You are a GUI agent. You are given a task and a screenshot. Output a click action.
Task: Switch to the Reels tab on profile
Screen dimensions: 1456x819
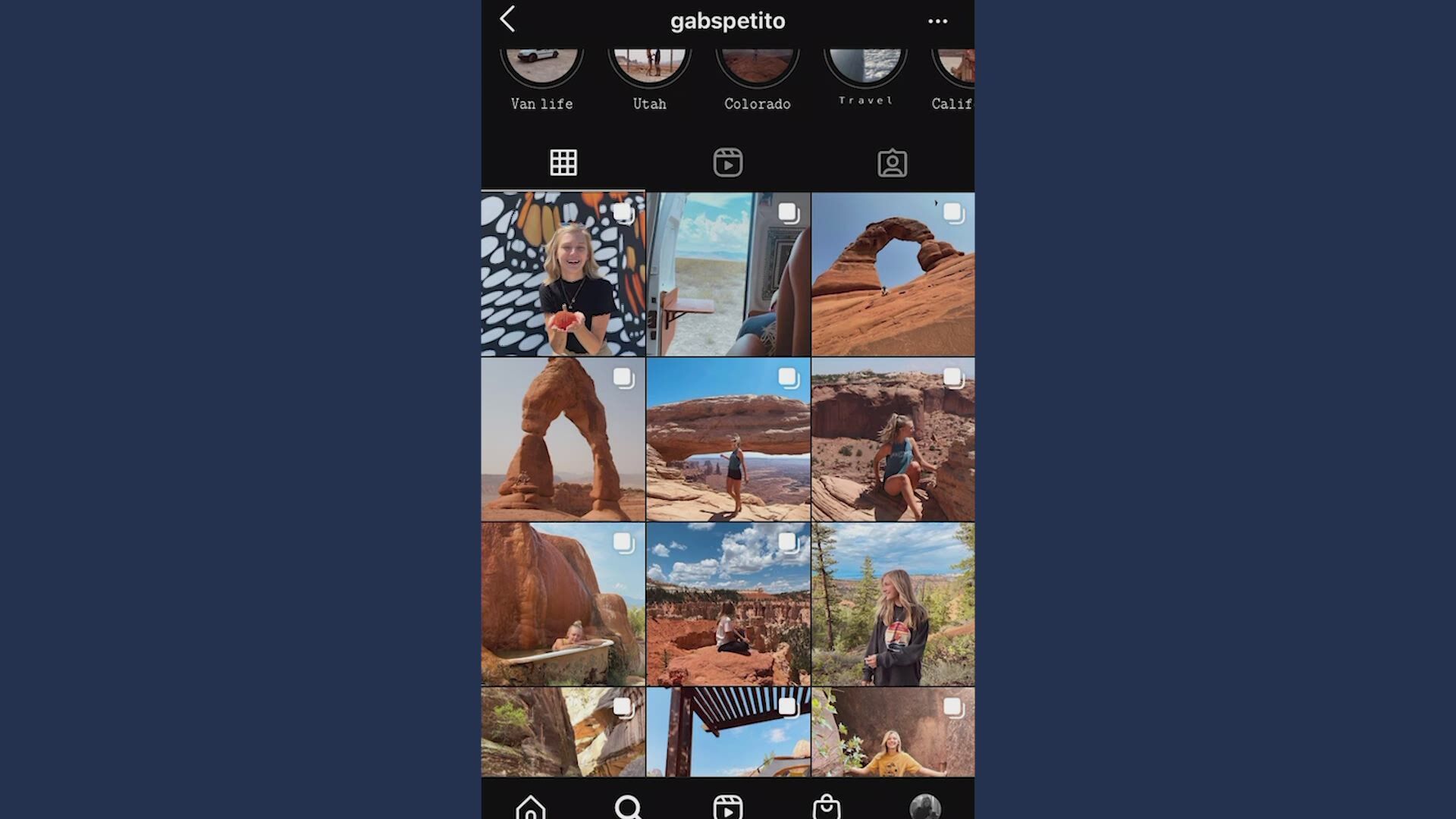coord(728,163)
